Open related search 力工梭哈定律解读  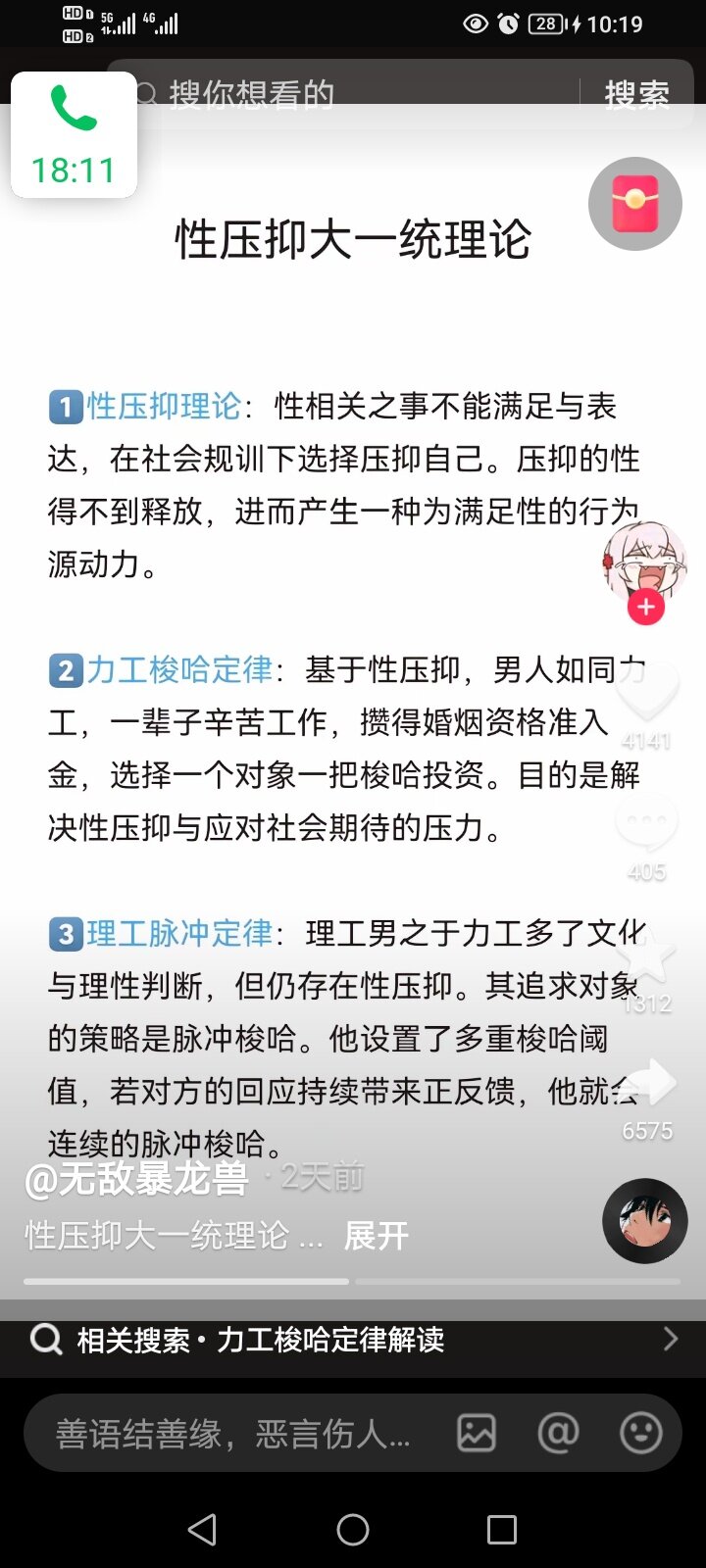(353, 1339)
